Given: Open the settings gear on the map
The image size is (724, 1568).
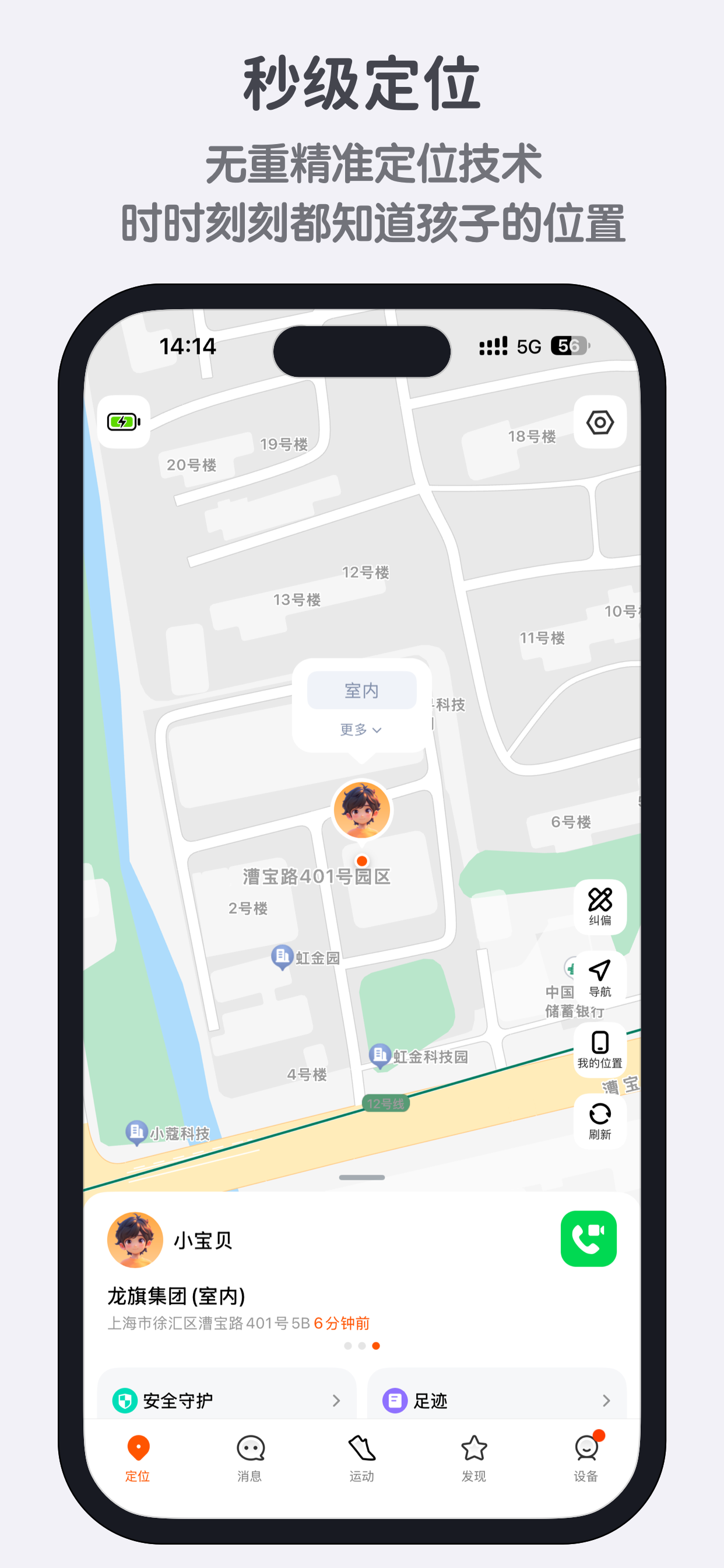Looking at the screenshot, I should point(599,422).
